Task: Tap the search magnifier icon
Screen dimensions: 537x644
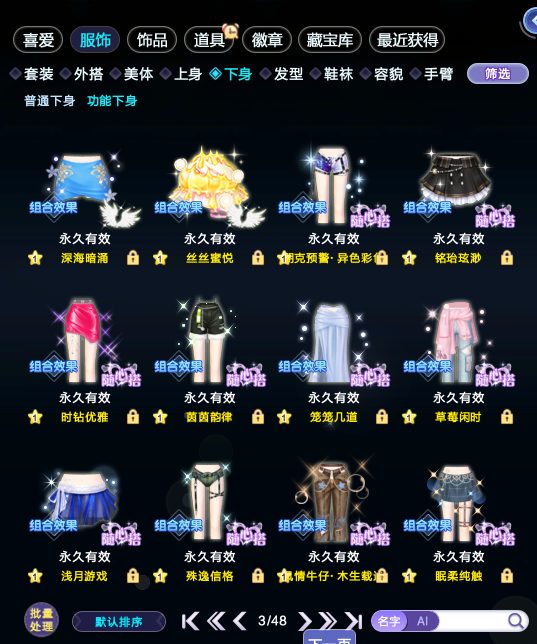Action: (515, 621)
